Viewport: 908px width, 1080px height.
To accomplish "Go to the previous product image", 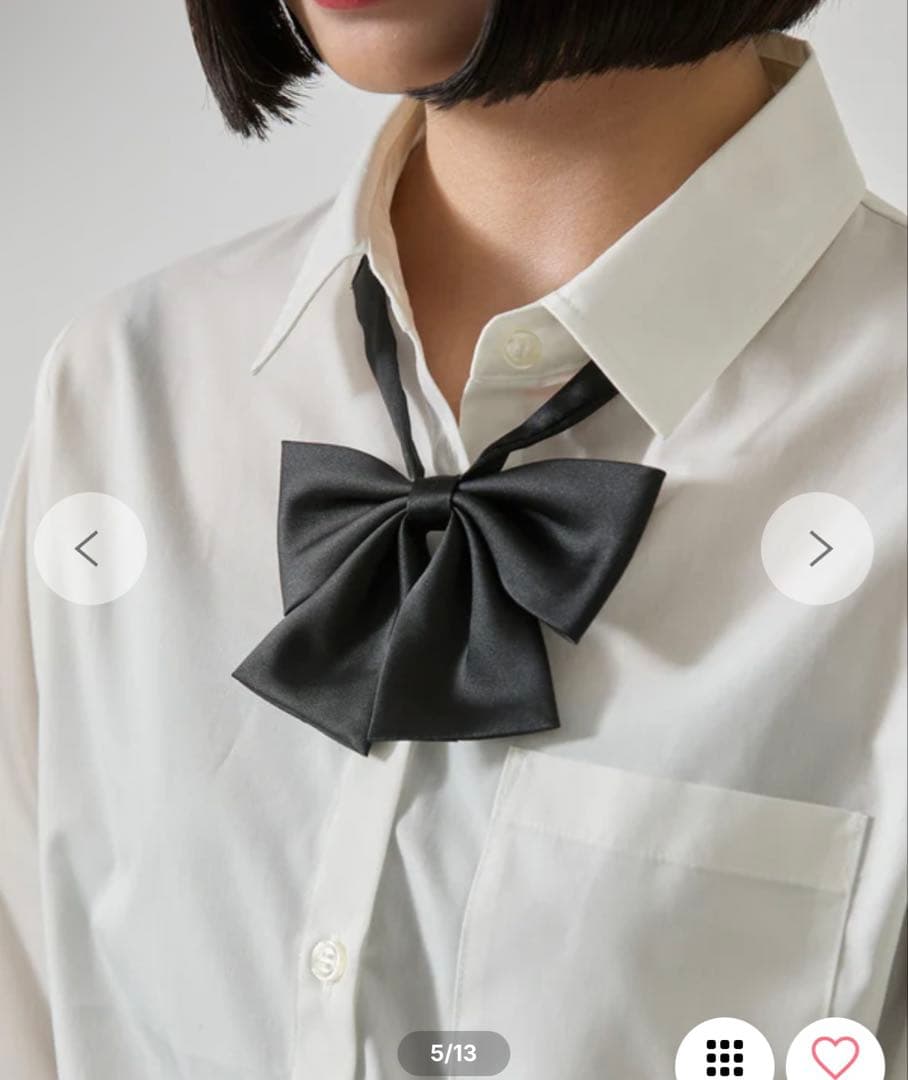I will click(89, 548).
